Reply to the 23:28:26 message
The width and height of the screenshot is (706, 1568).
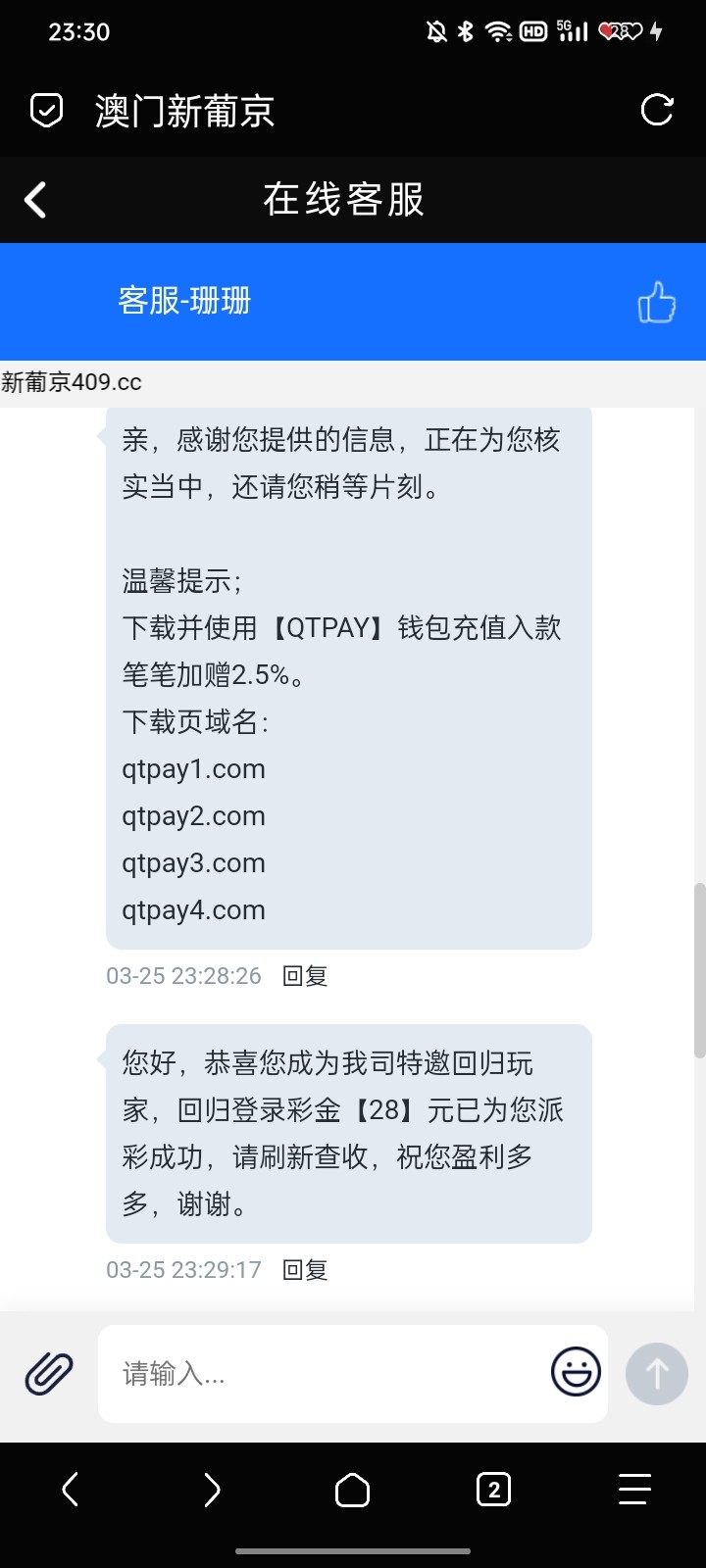(x=305, y=976)
